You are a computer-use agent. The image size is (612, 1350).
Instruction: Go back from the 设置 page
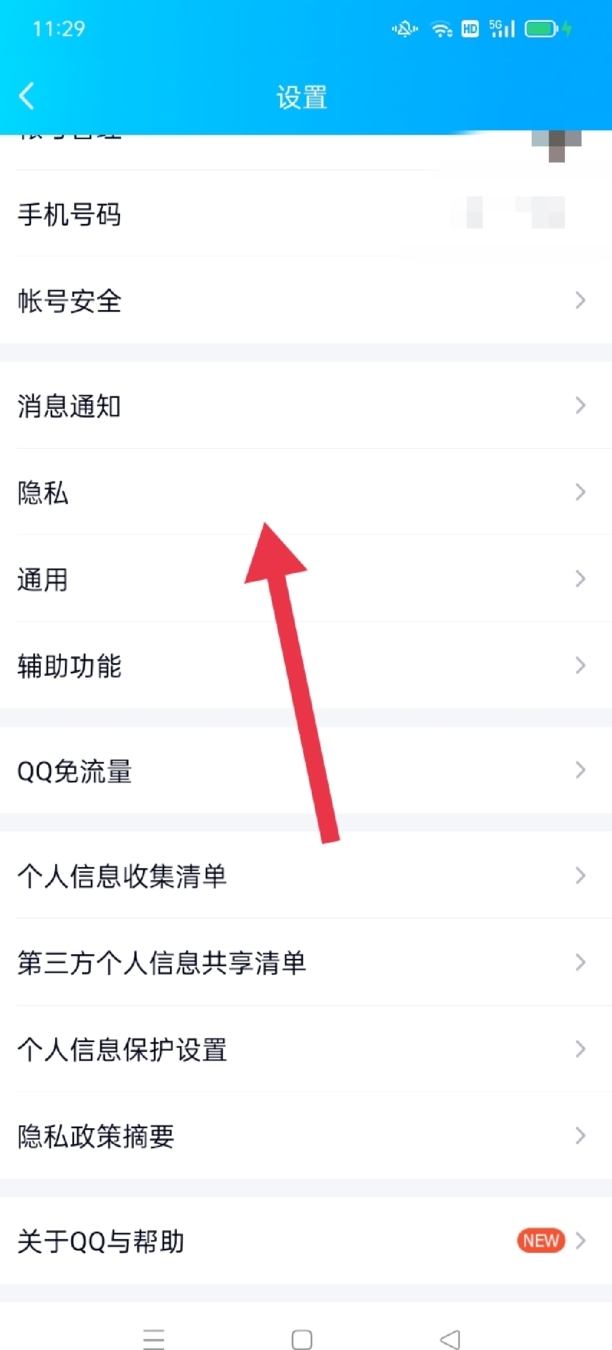pos(27,96)
